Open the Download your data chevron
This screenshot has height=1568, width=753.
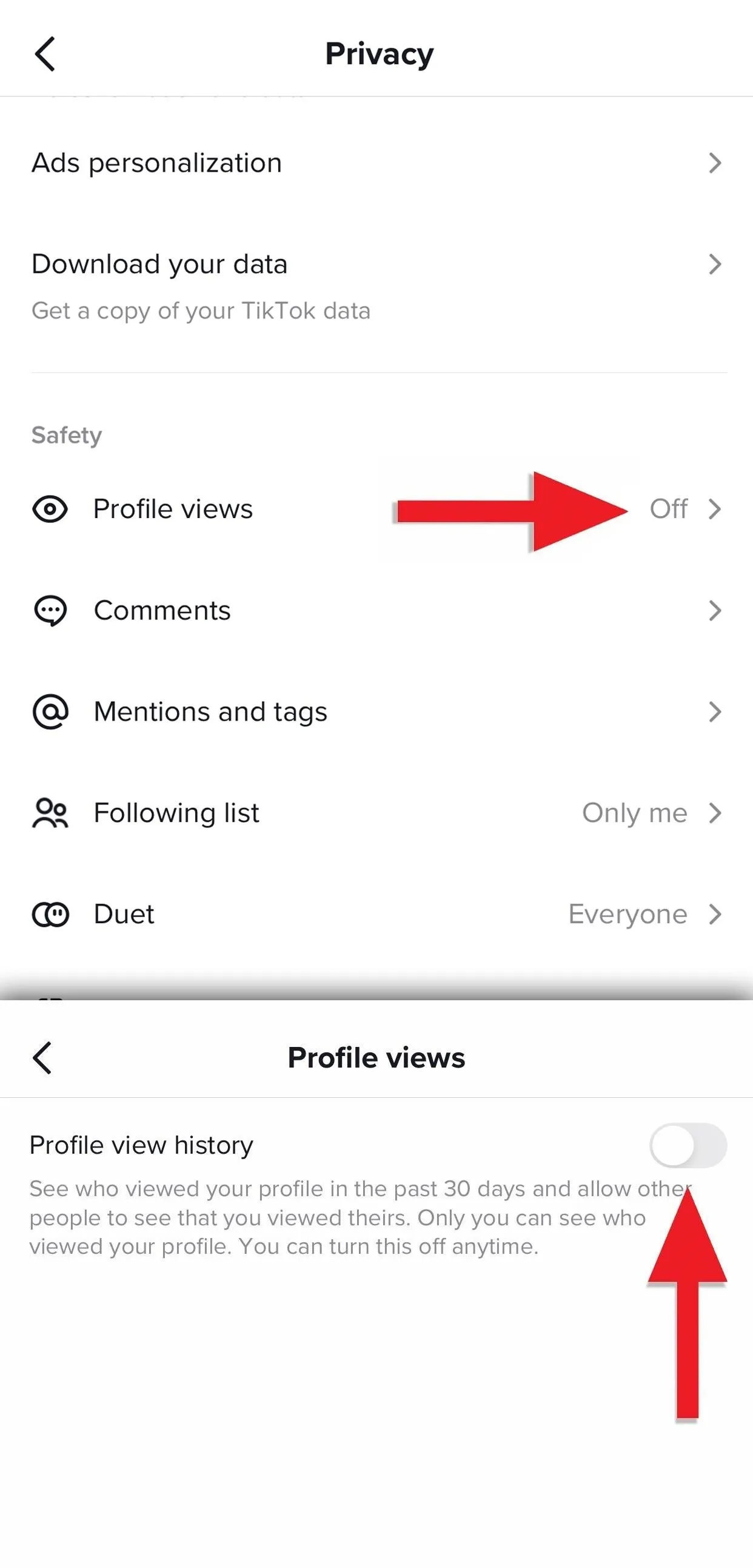tap(717, 264)
